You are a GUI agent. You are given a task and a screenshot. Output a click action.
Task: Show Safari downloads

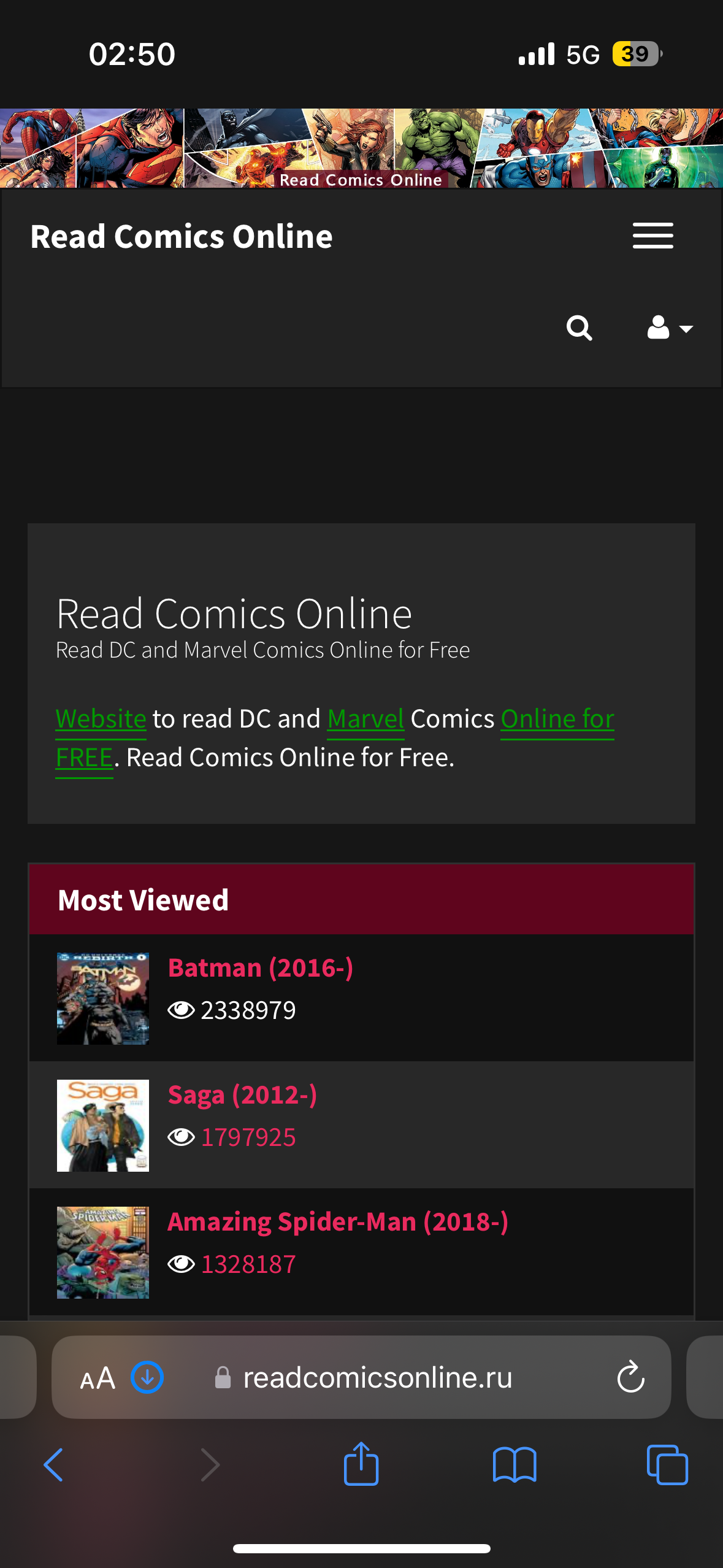147,1377
